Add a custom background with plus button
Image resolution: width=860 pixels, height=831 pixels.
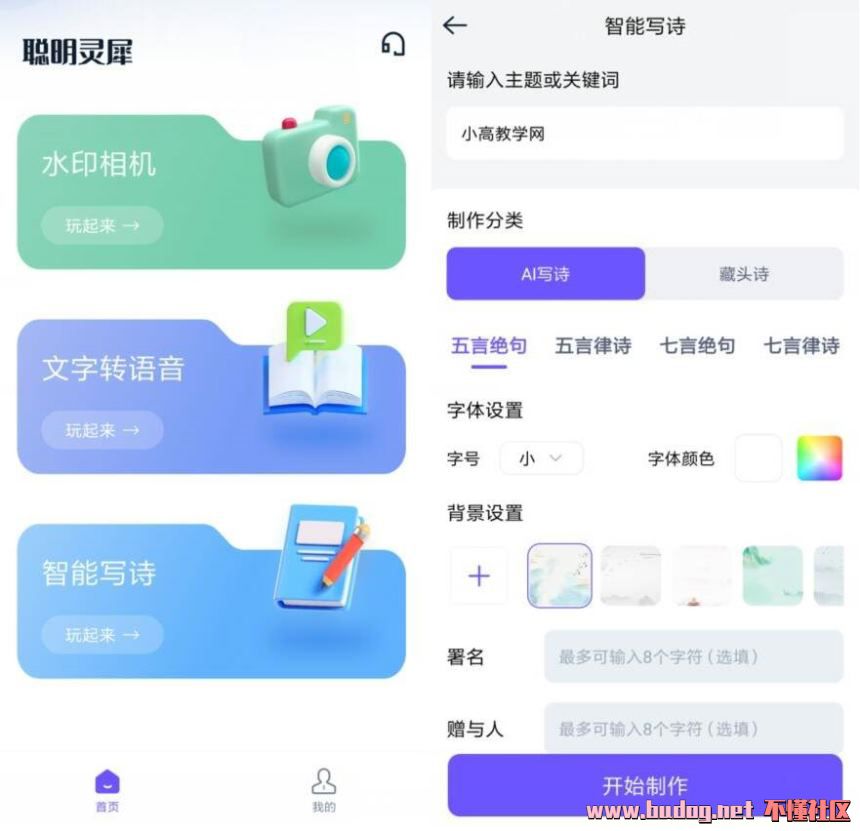click(x=479, y=576)
